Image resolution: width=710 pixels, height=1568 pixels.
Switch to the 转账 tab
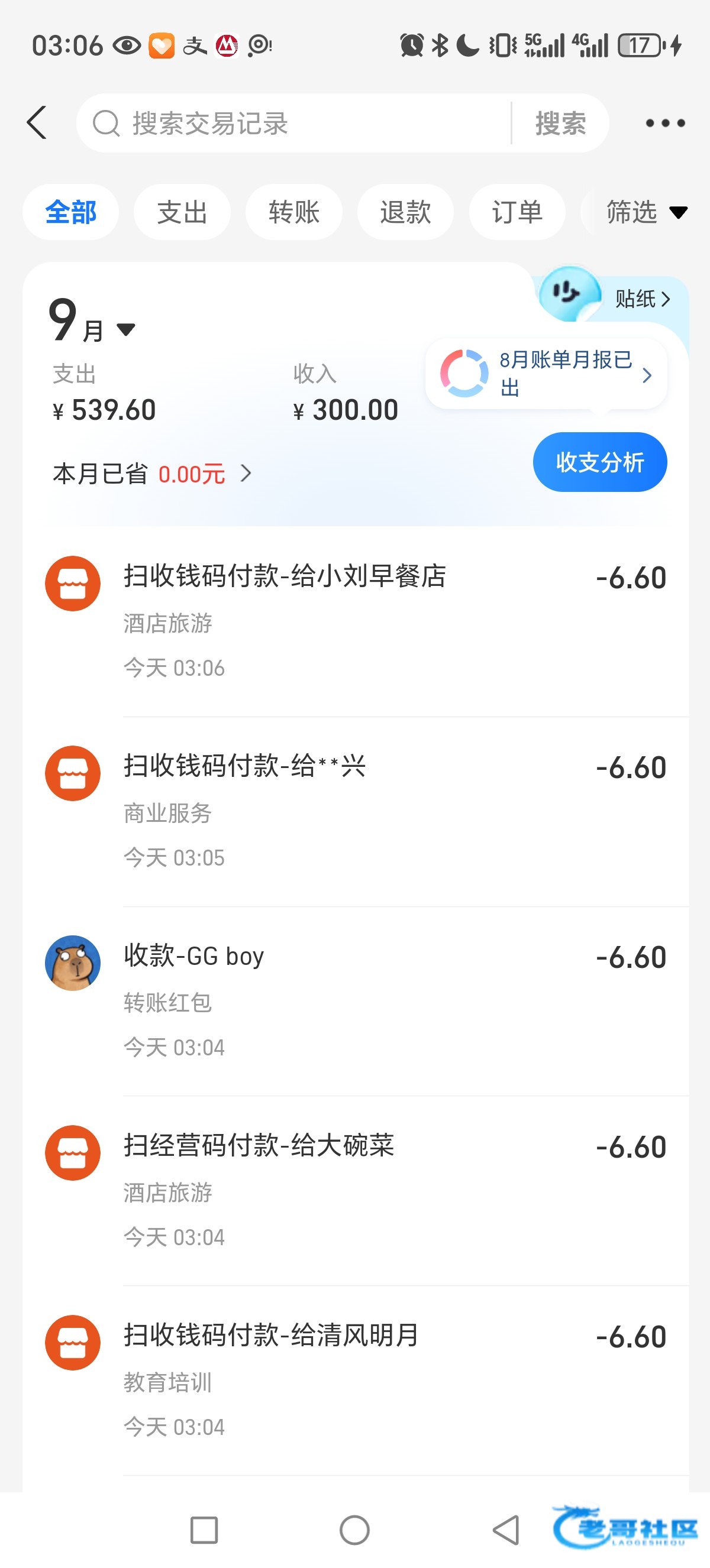[x=294, y=212]
